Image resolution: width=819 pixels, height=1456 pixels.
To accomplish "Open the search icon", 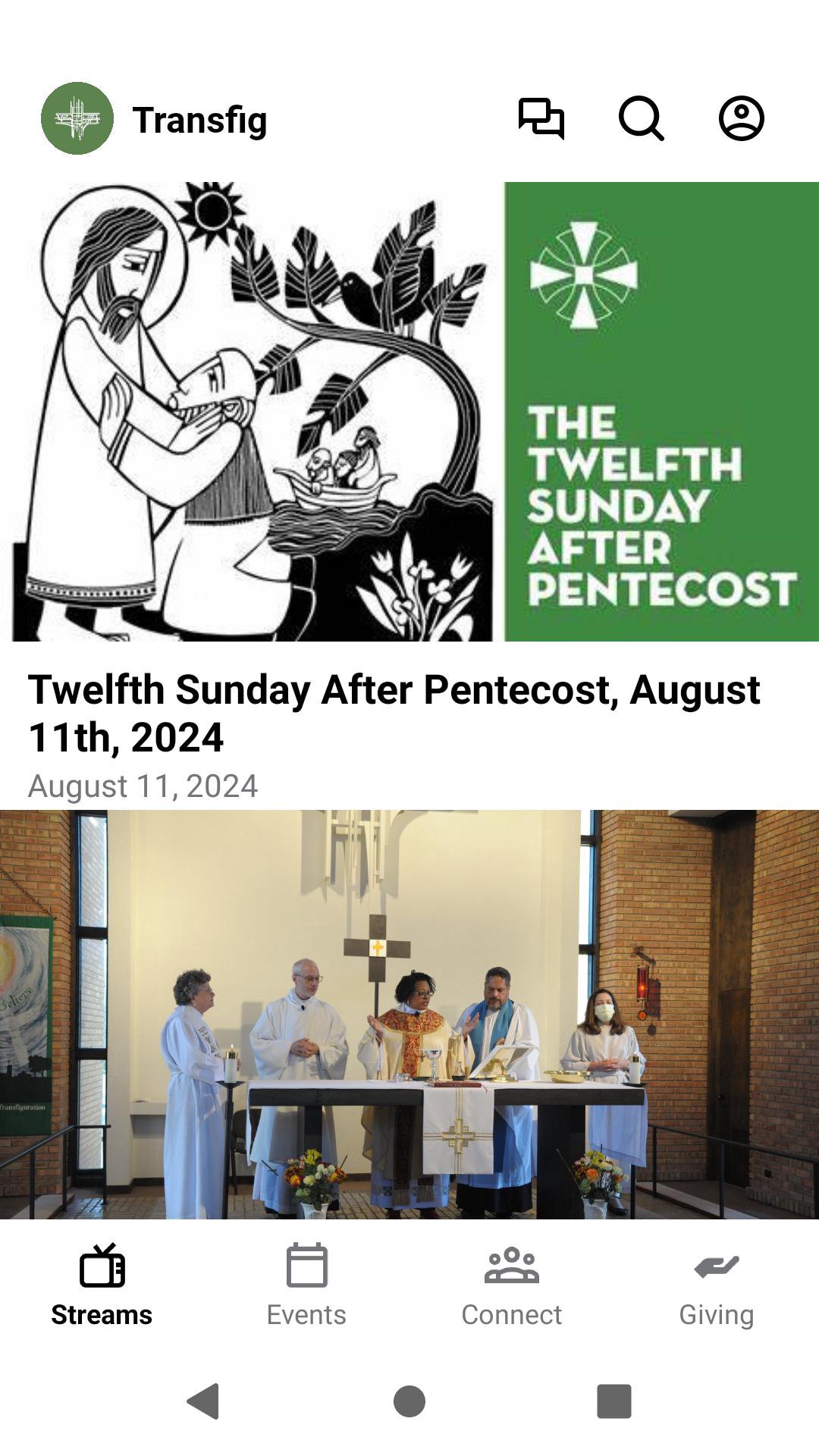I will (642, 119).
